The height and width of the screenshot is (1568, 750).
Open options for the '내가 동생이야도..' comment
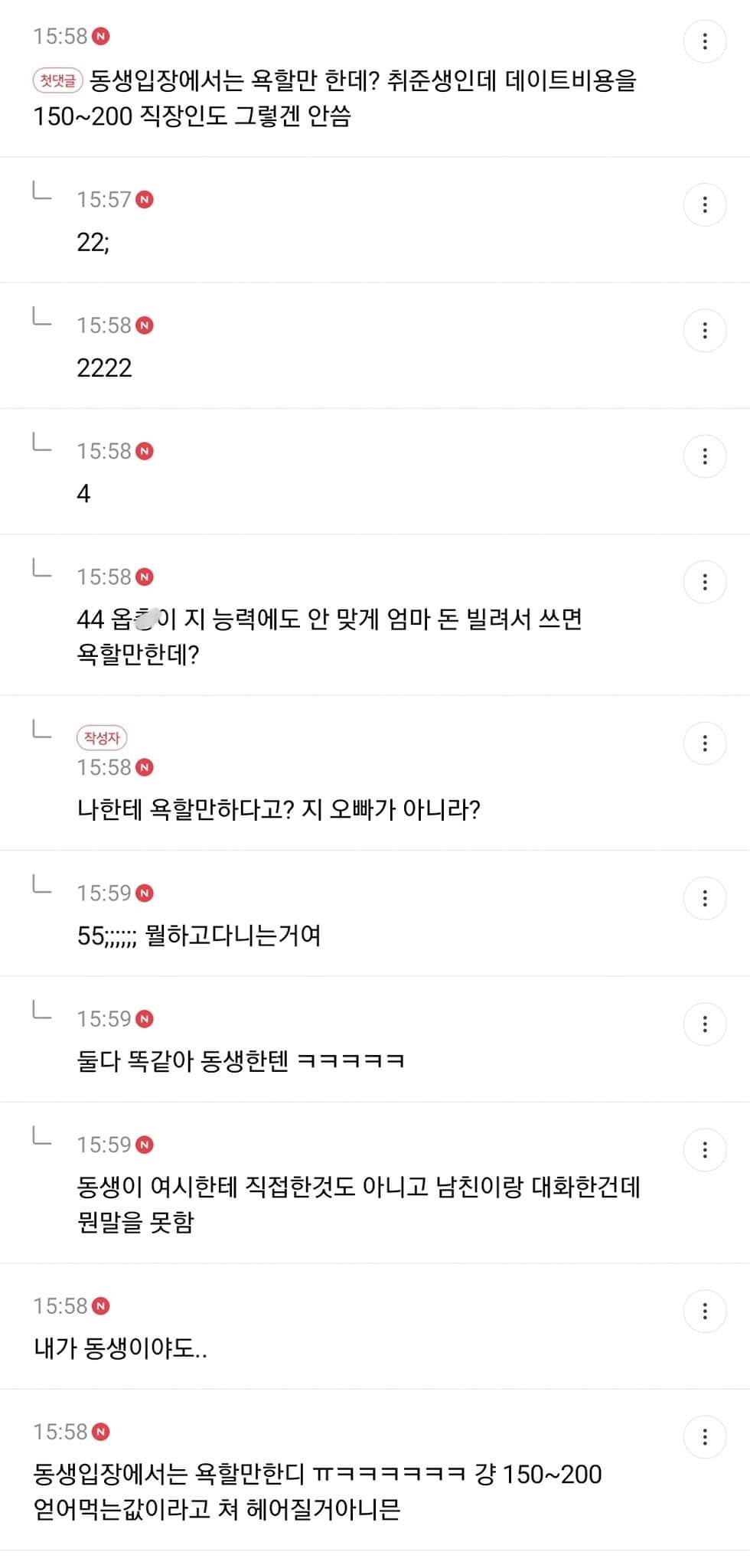pyautogui.click(x=704, y=1311)
